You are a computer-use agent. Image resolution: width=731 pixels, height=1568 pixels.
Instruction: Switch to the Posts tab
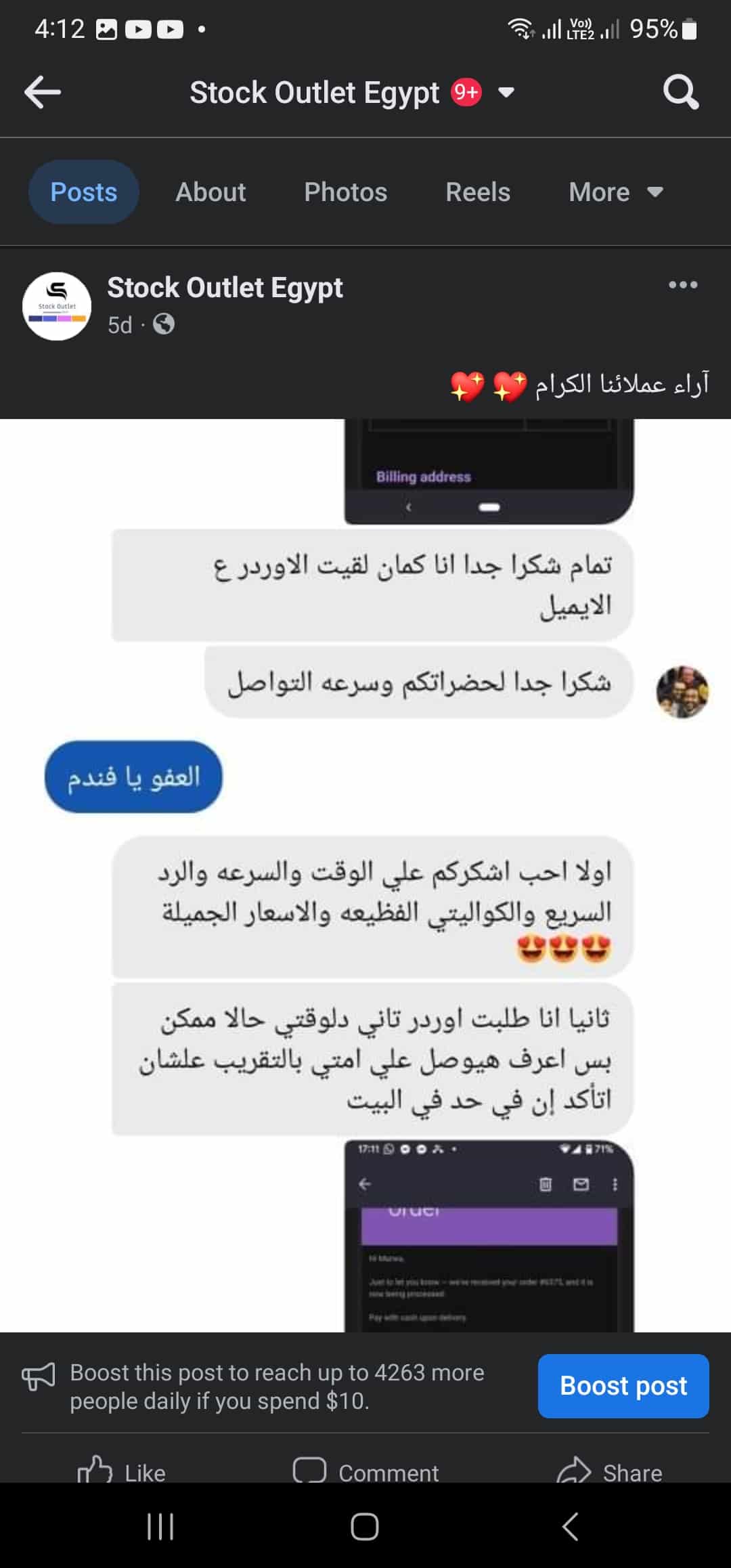pyautogui.click(x=84, y=192)
